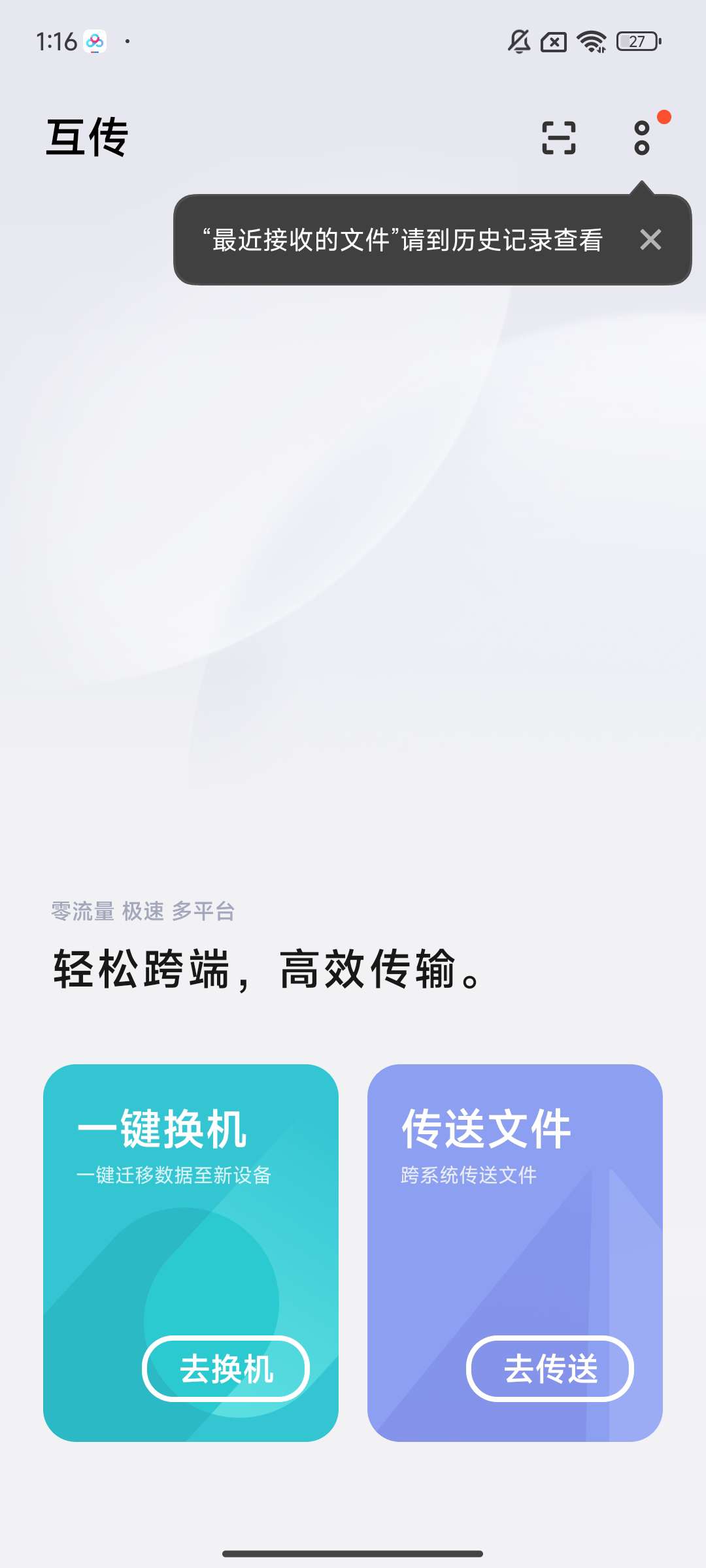Dismiss the history records tooltip
This screenshot has height=1568, width=706.
click(x=650, y=240)
